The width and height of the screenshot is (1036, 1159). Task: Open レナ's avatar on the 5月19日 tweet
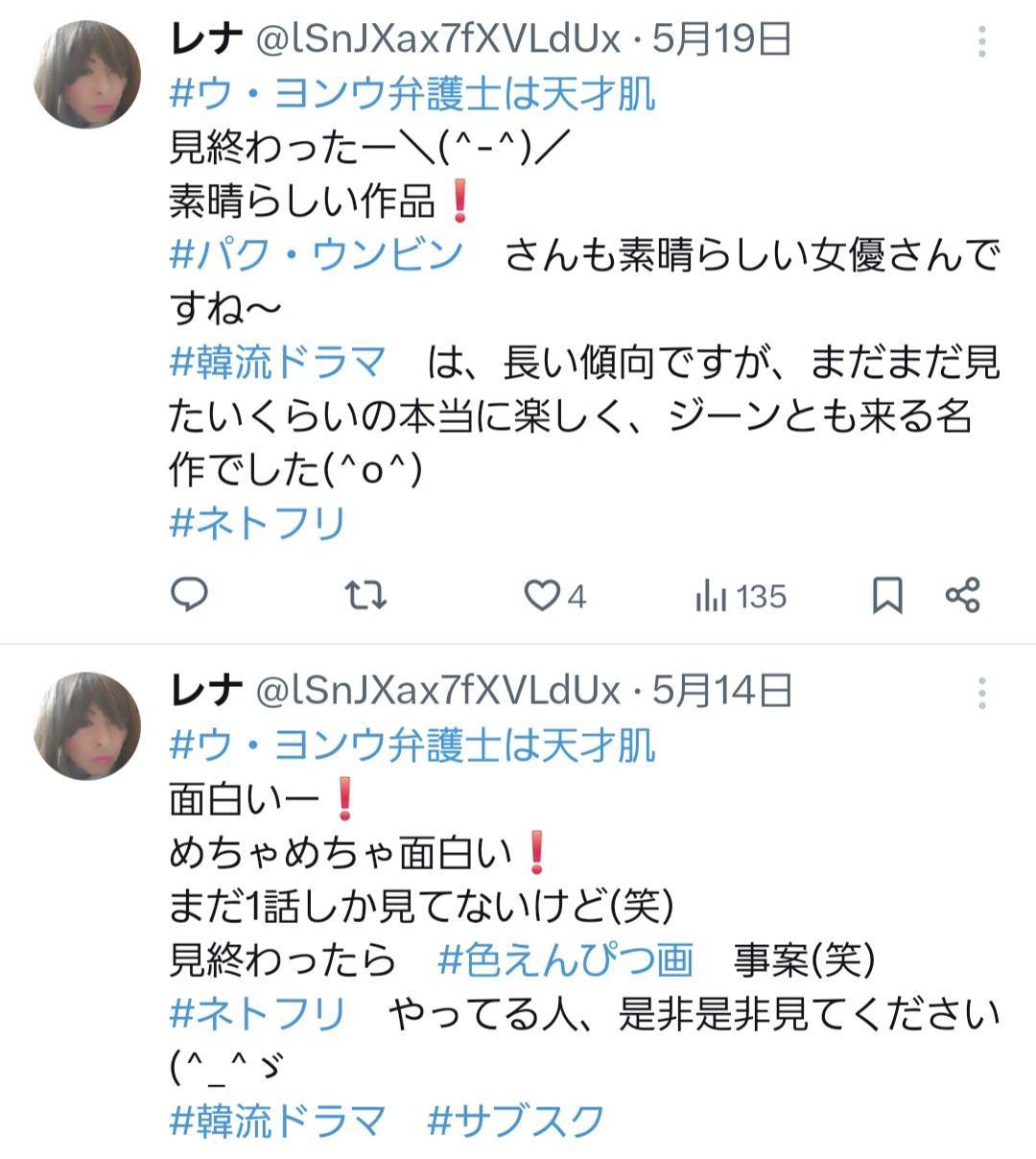tap(87, 75)
